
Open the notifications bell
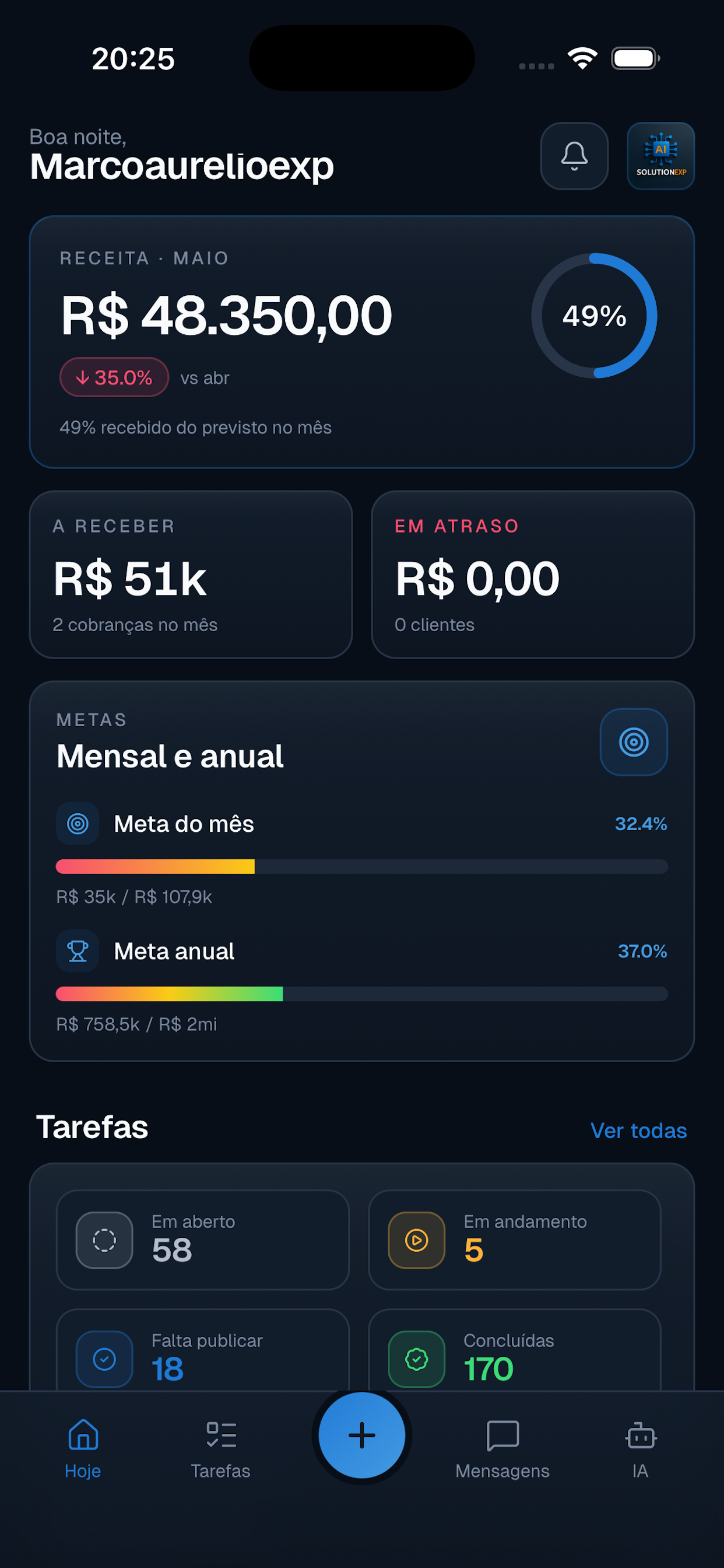point(574,156)
